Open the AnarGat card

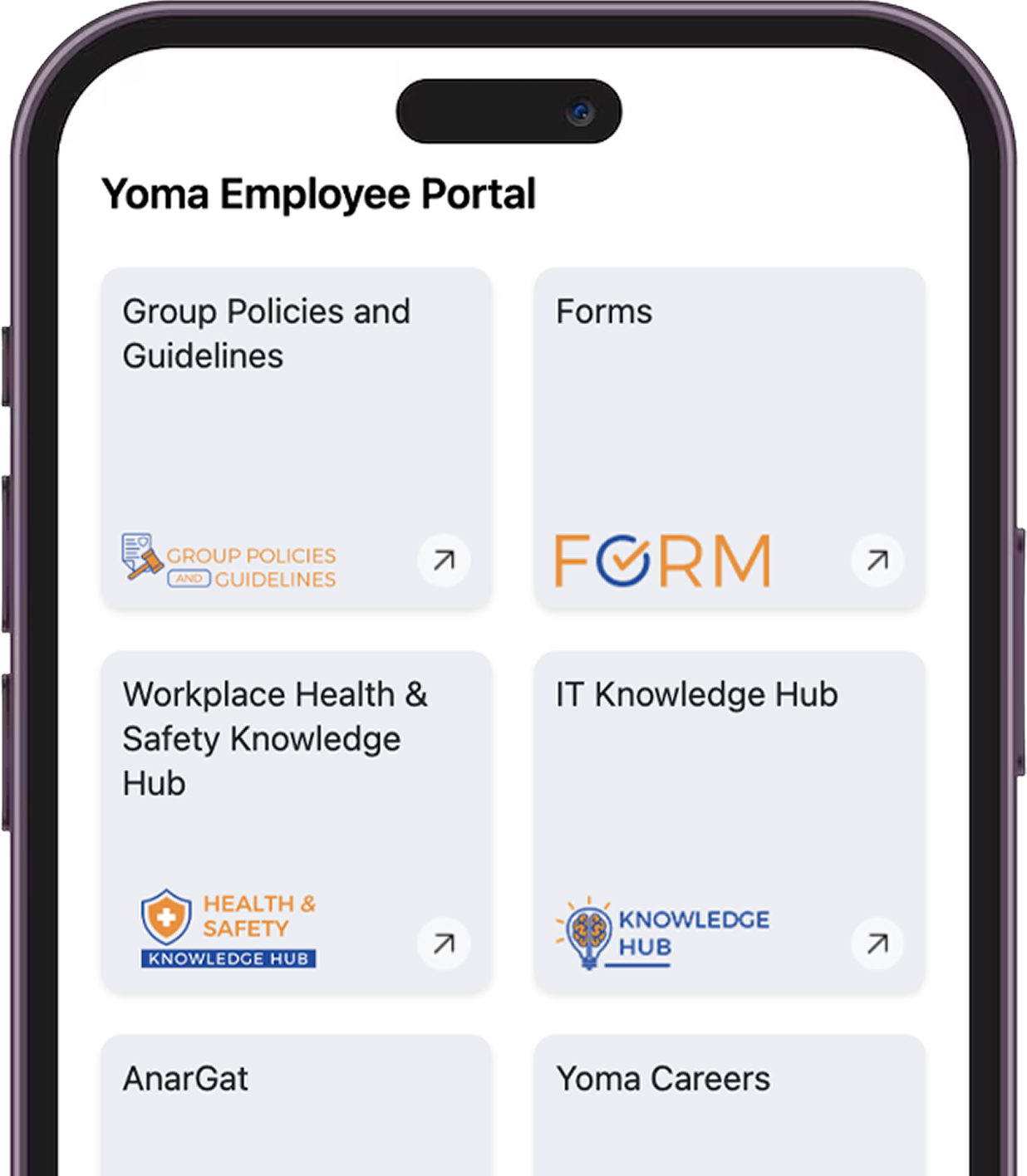point(296,1105)
